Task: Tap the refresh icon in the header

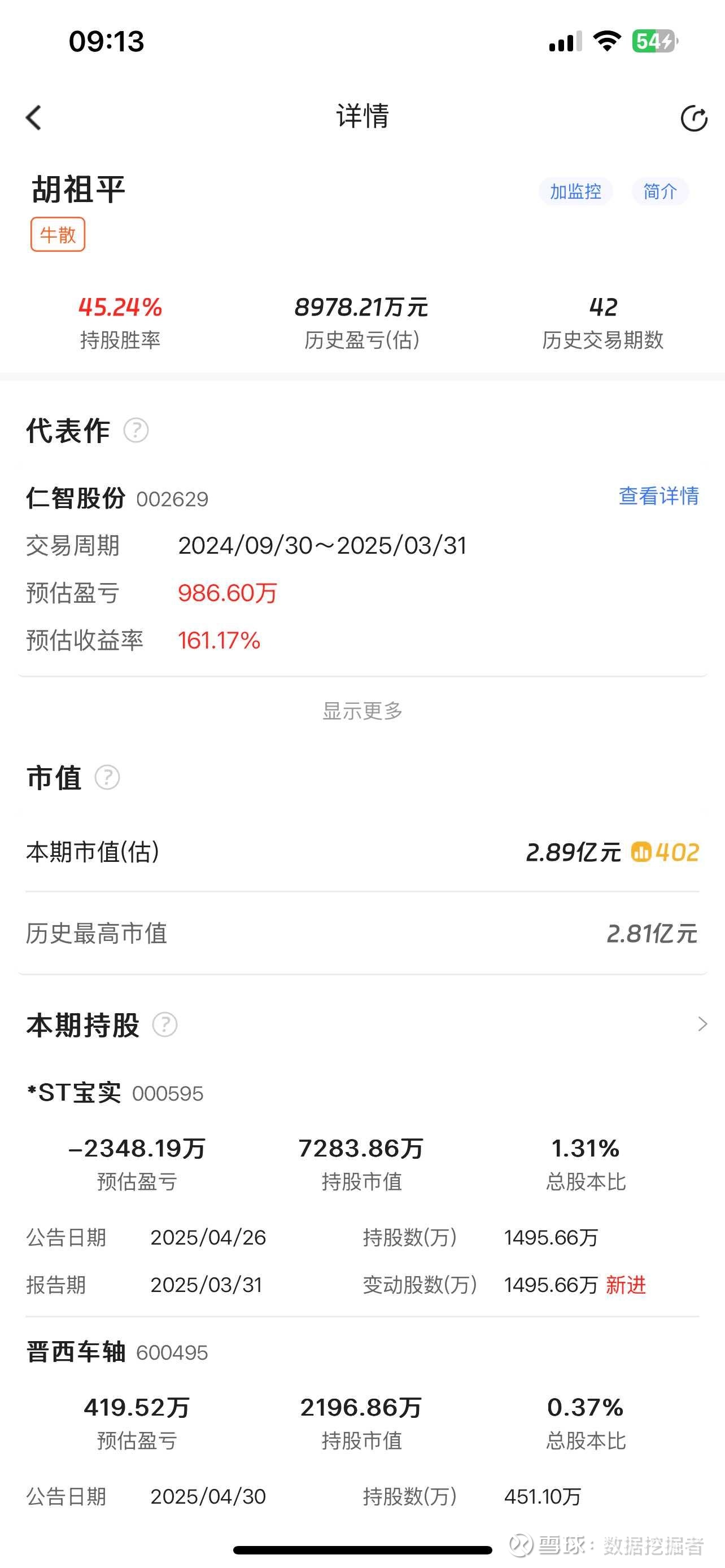Action: coord(693,118)
